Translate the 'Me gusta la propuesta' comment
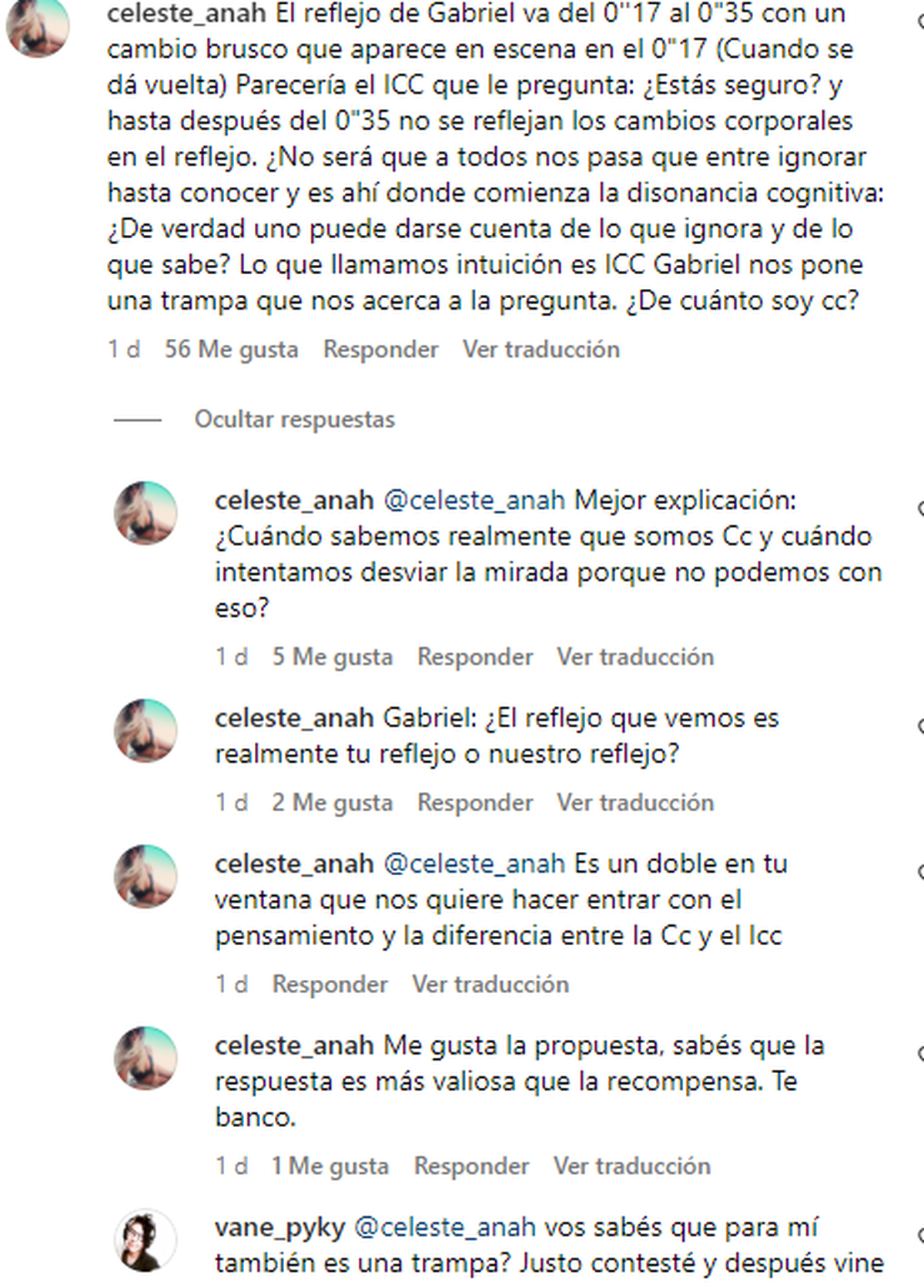Viewport: 924px width, 1288px height. (631, 1166)
